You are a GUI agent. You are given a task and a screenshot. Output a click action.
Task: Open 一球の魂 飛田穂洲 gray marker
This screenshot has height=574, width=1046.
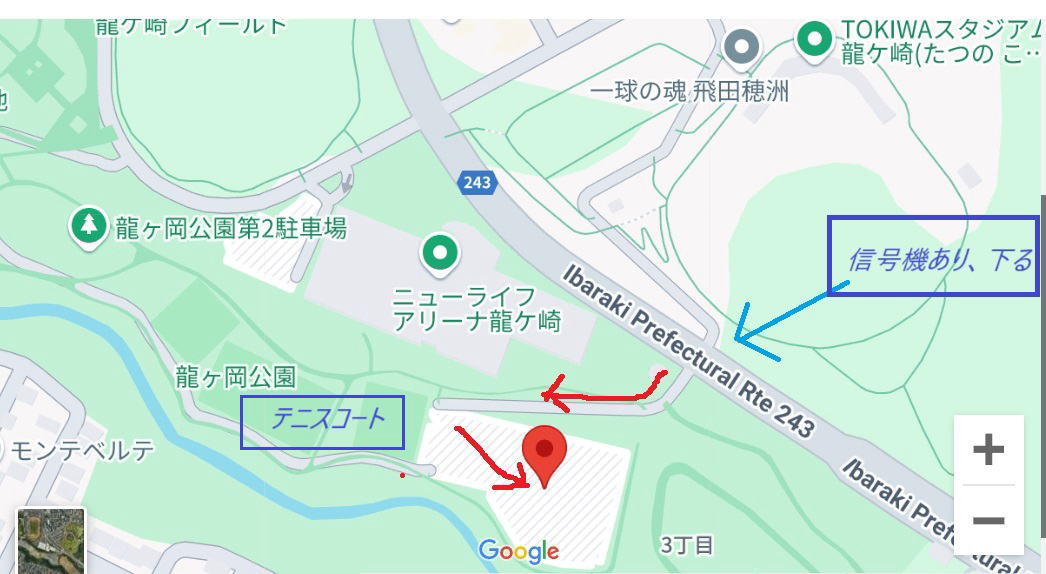pos(741,46)
